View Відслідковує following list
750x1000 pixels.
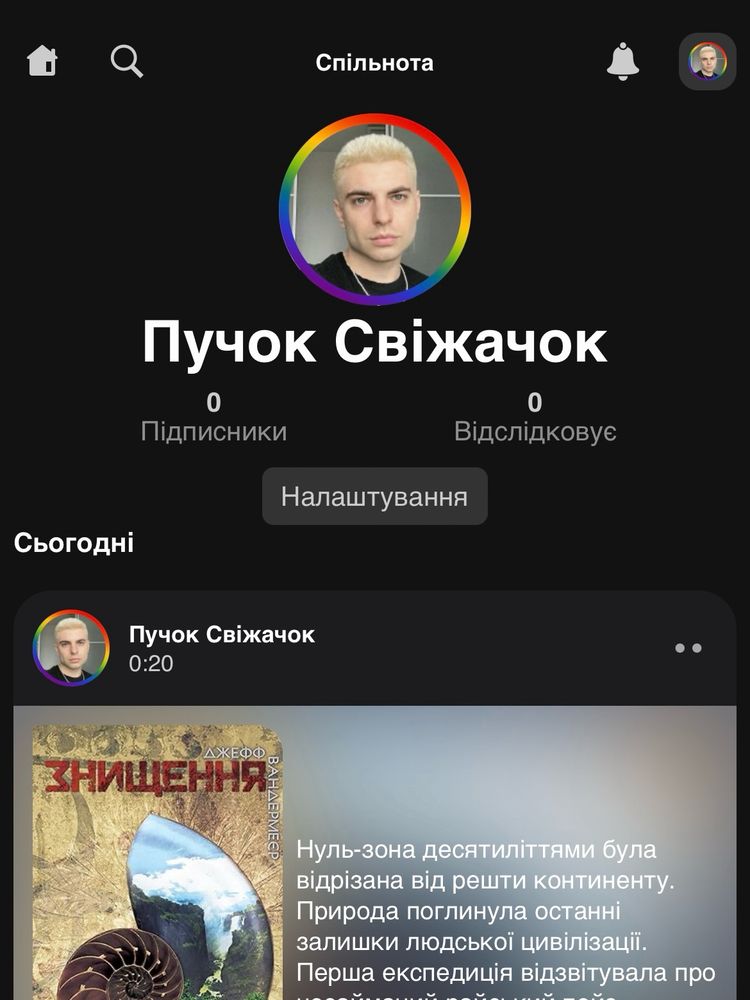point(535,418)
